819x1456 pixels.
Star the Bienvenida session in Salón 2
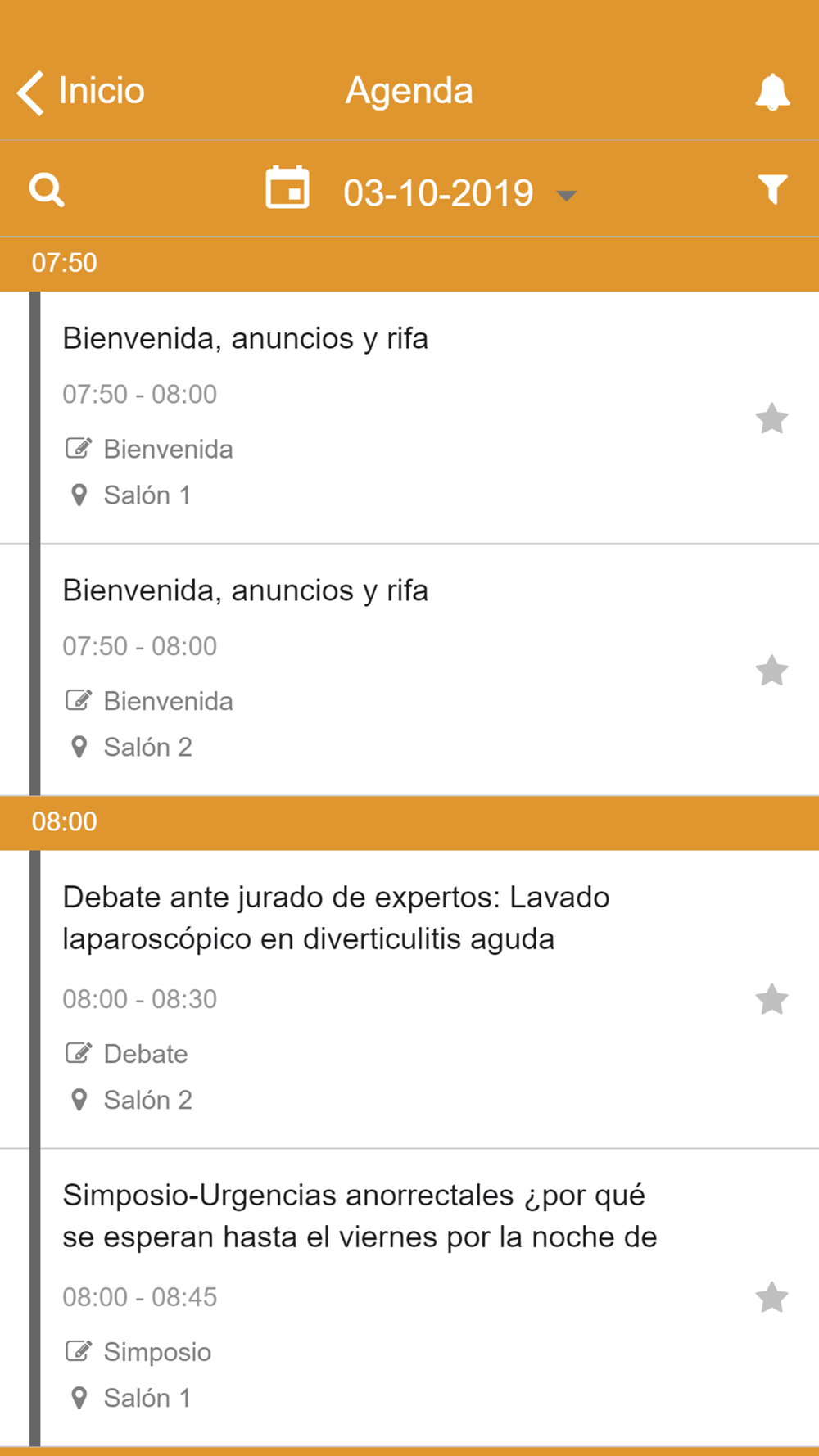pyautogui.click(x=771, y=671)
